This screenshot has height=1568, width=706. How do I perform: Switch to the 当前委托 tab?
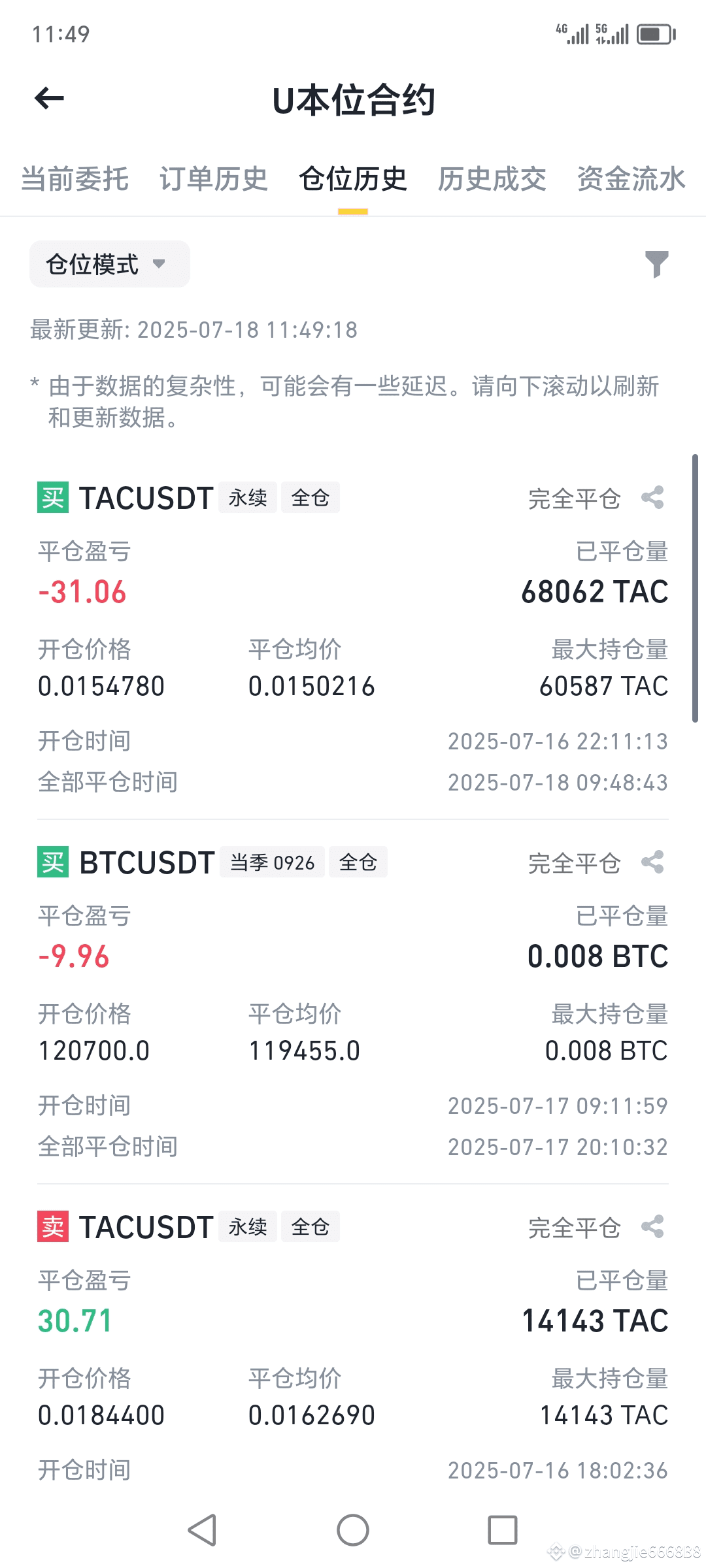coord(75,179)
